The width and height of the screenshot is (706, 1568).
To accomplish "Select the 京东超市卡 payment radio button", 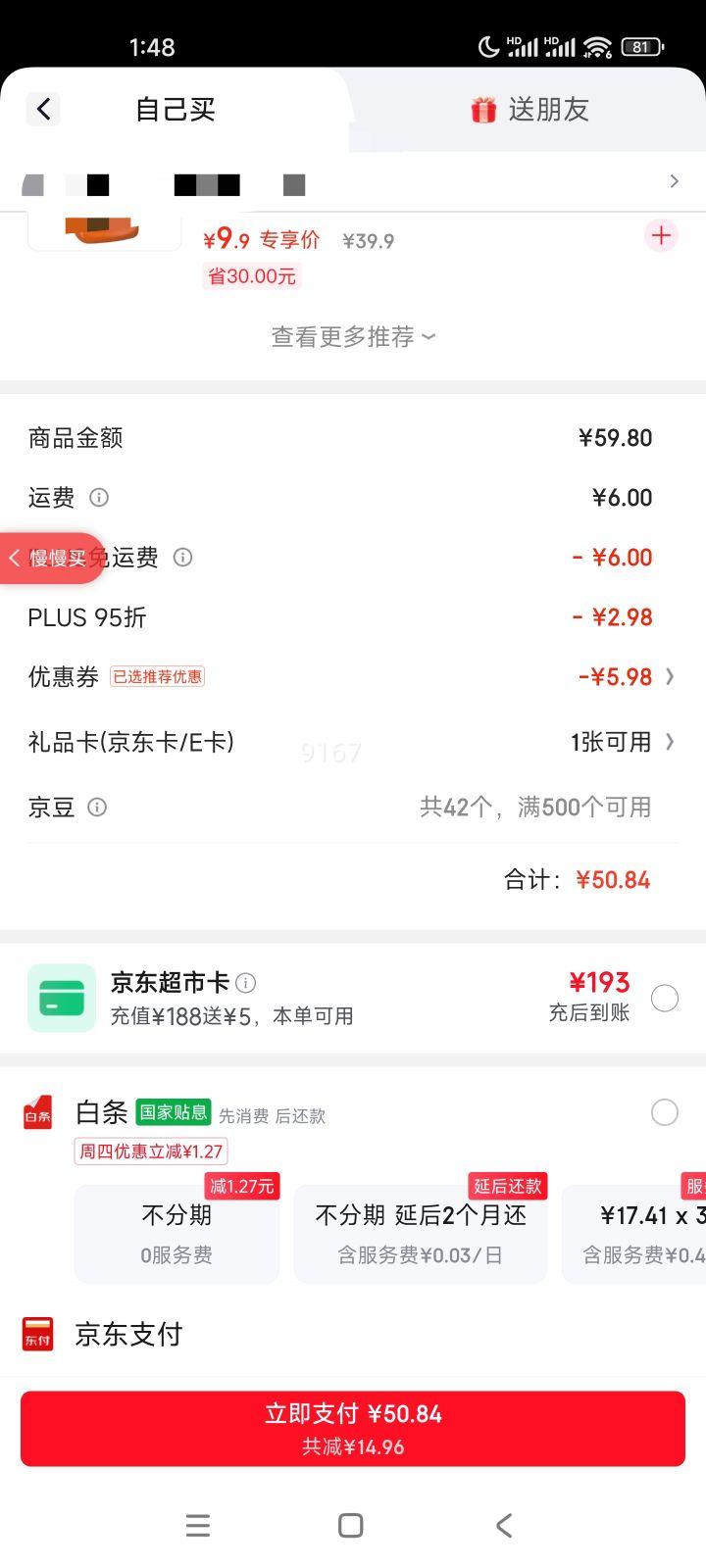I will point(665,997).
